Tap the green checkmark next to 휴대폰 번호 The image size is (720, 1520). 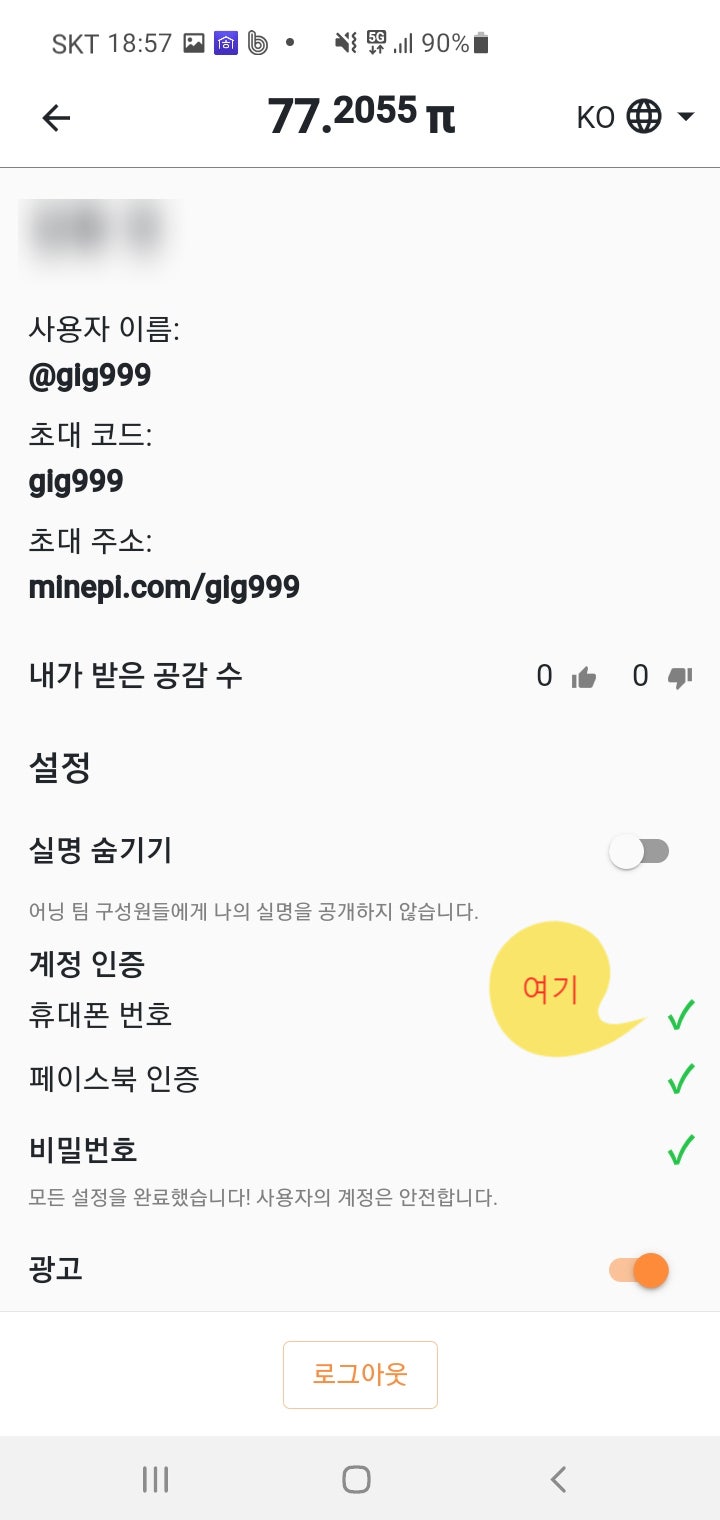(679, 1016)
